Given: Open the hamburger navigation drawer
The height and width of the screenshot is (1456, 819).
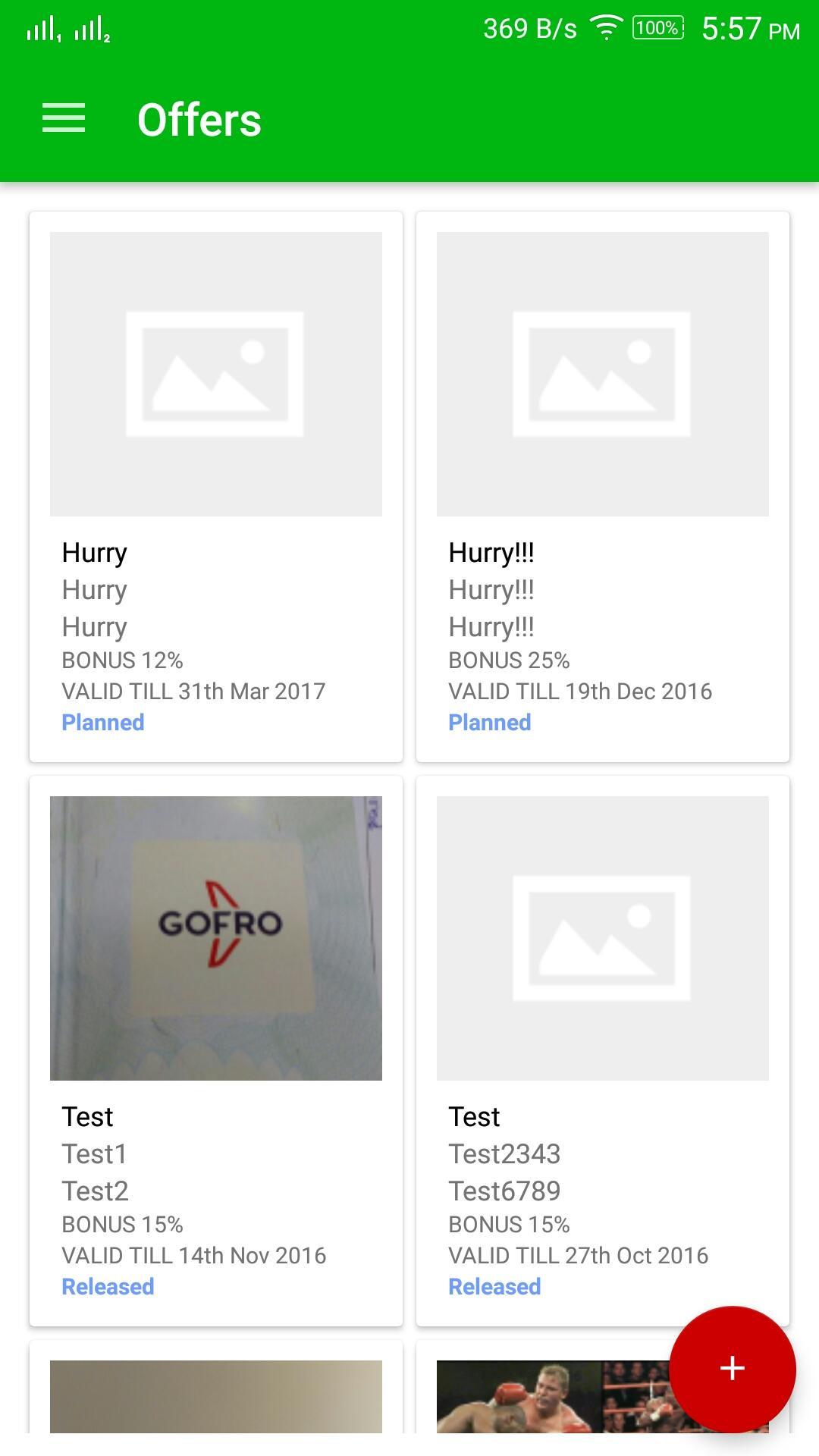Looking at the screenshot, I should coord(64,119).
